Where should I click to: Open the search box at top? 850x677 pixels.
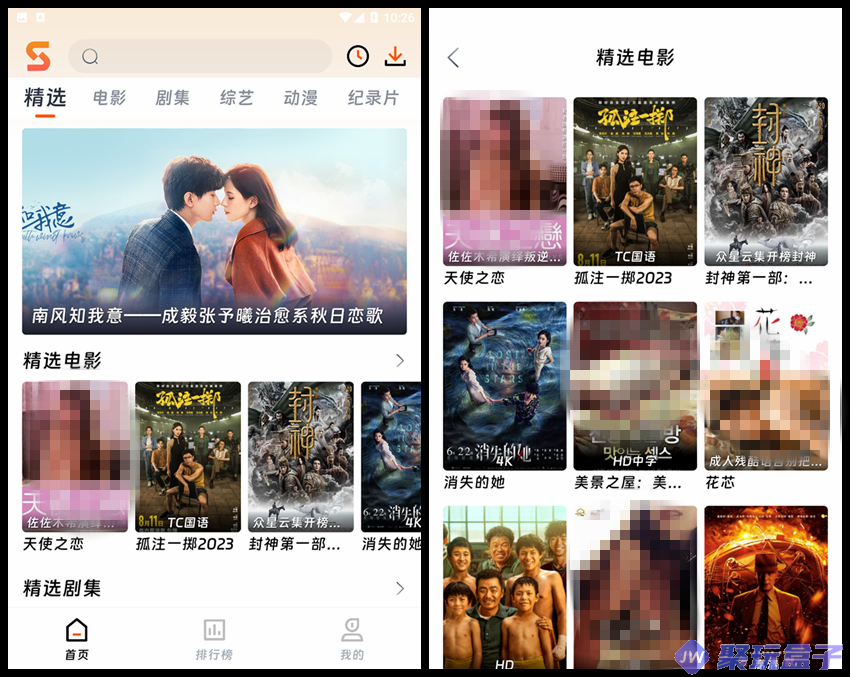coord(200,57)
